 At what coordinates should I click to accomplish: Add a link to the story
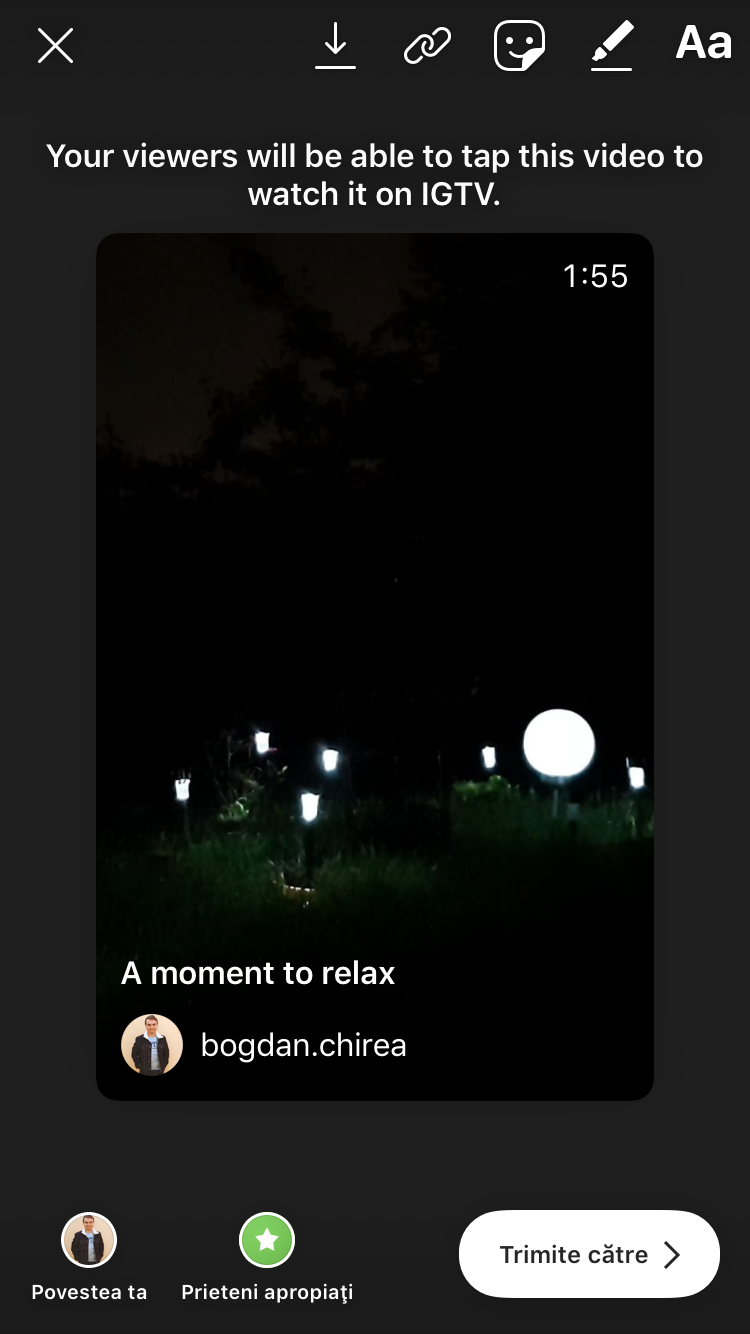(427, 46)
